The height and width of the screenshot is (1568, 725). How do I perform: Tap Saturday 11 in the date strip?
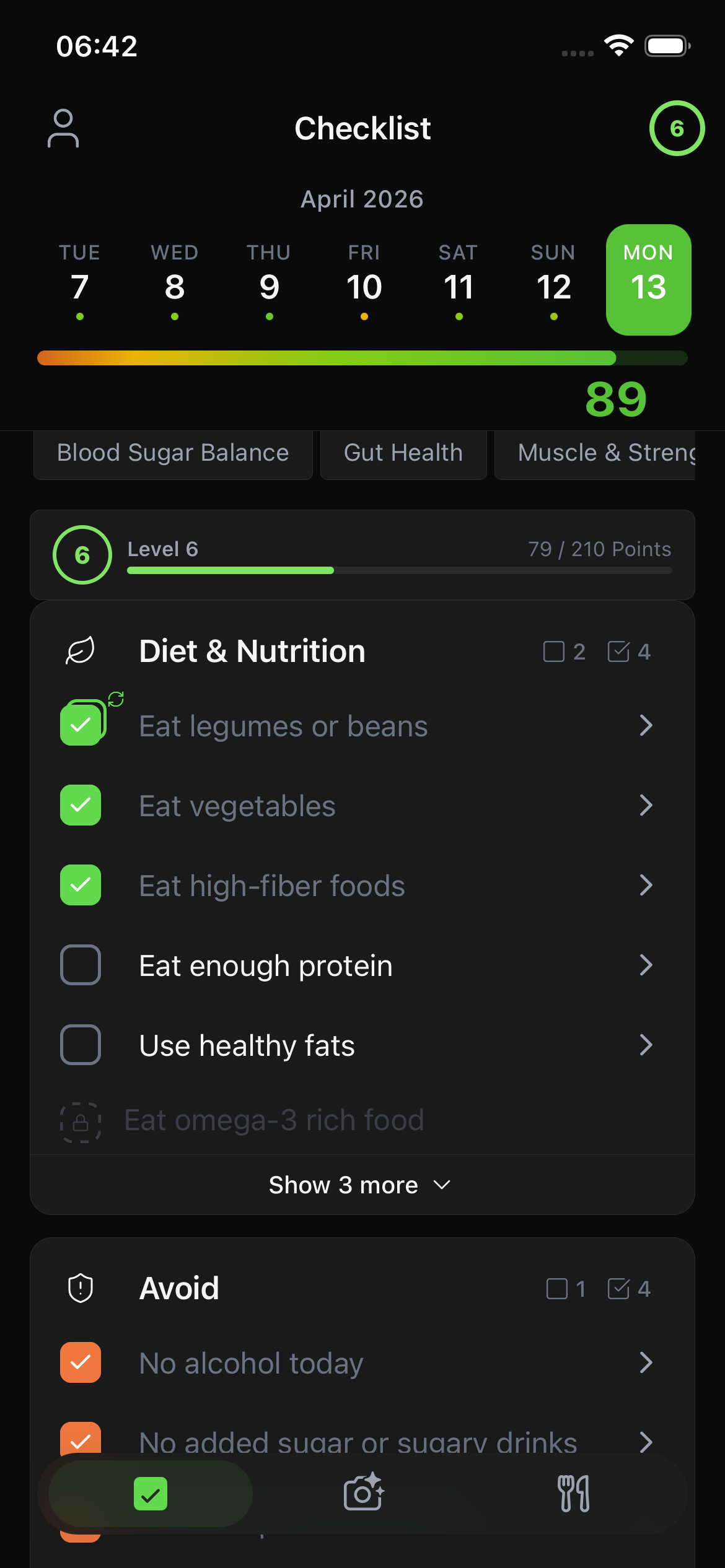tap(459, 280)
